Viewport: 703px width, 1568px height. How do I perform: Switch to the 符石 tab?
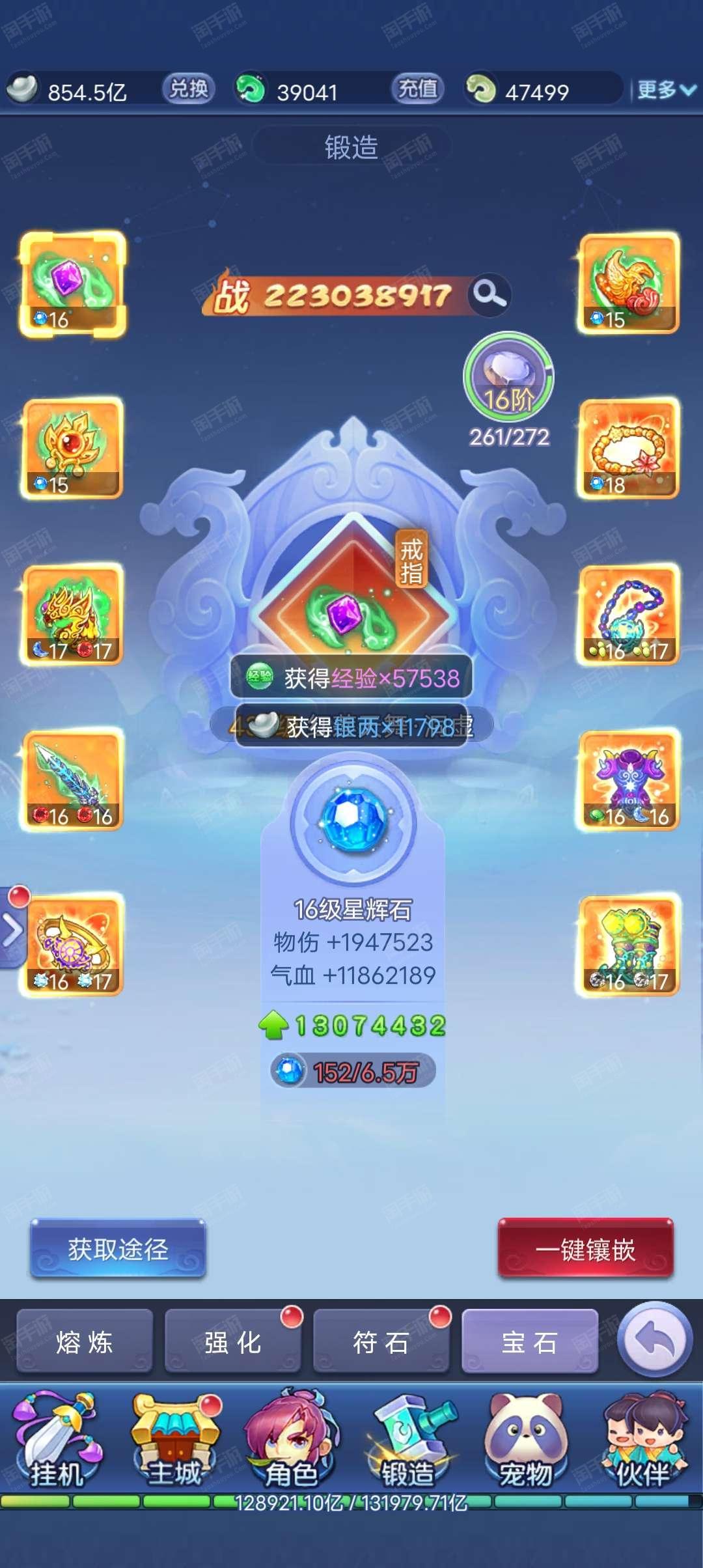pos(381,1341)
